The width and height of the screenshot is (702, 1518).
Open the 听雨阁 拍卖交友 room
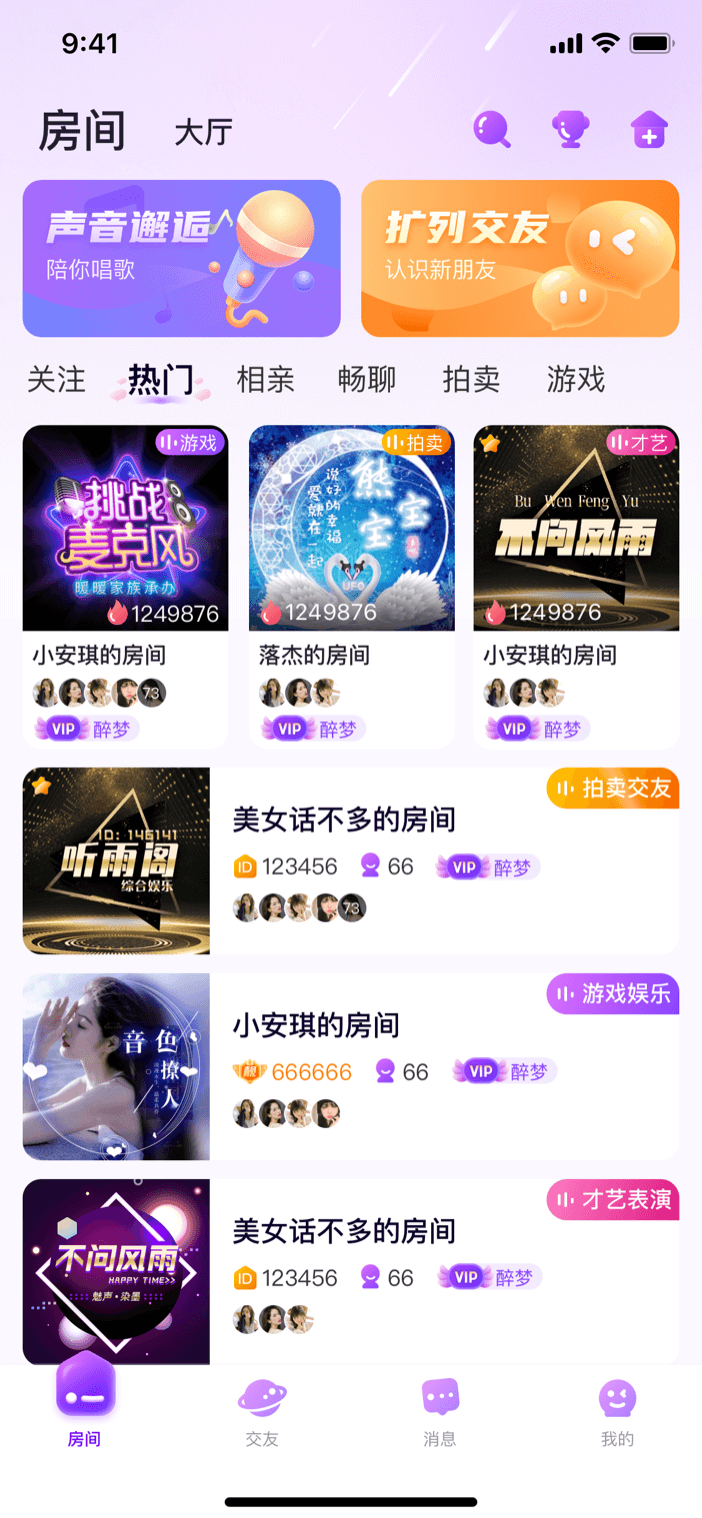[x=351, y=861]
